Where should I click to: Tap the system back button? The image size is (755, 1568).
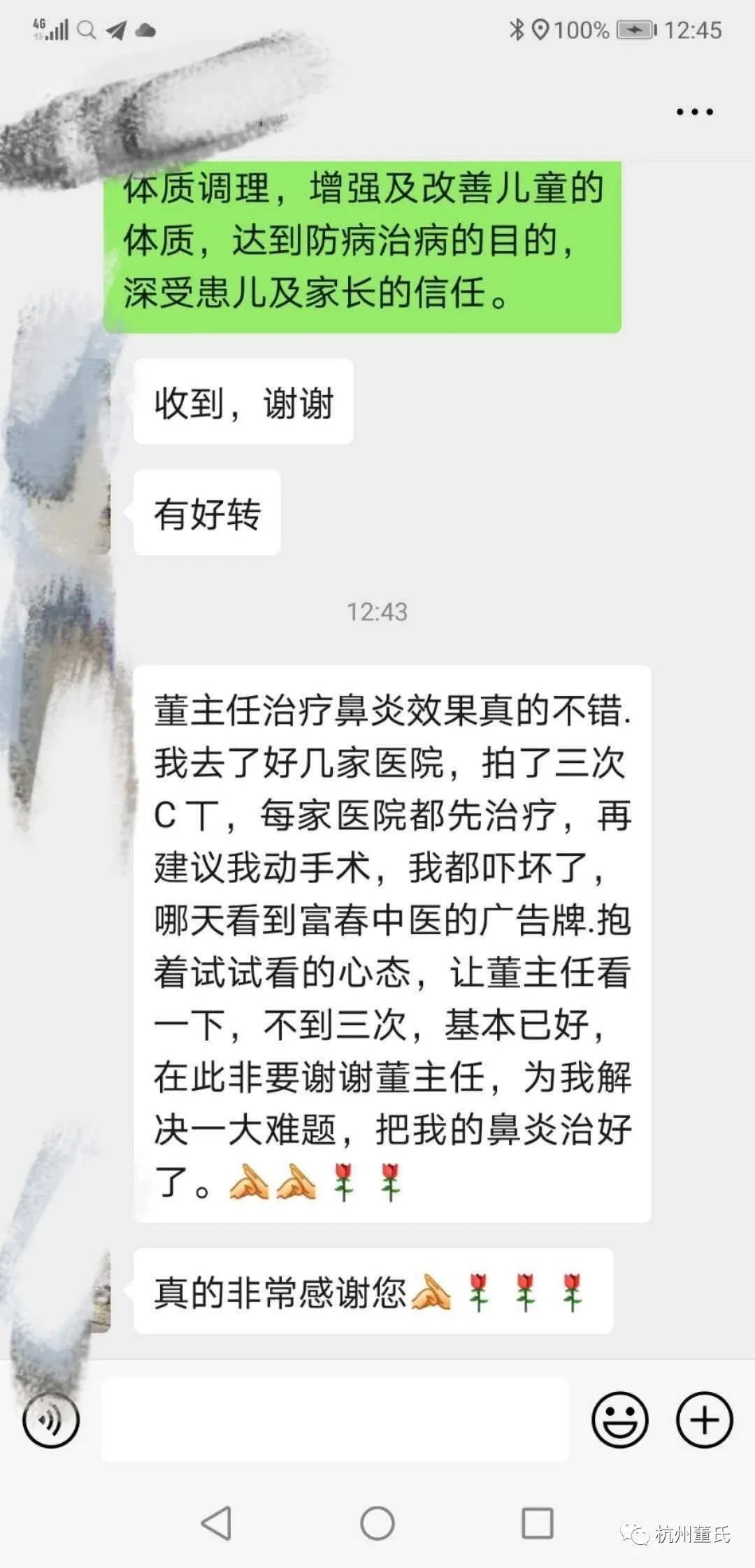click(216, 1523)
